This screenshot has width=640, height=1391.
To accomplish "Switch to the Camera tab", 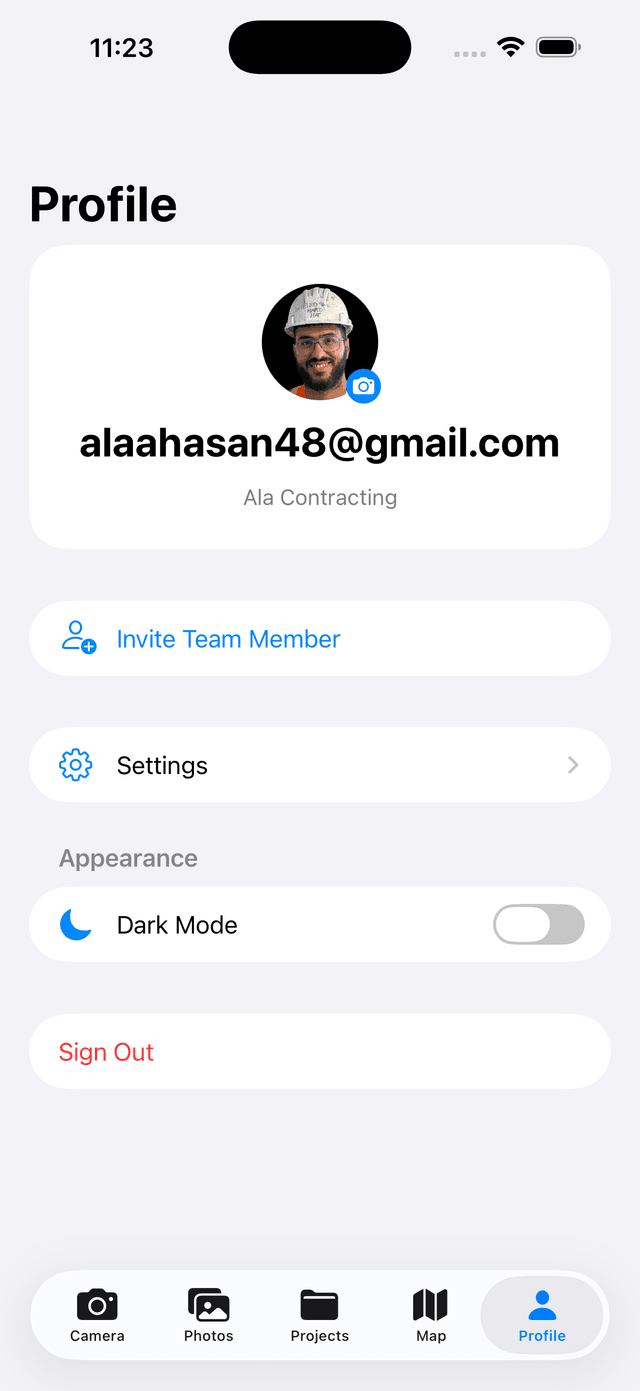I will [x=97, y=1315].
